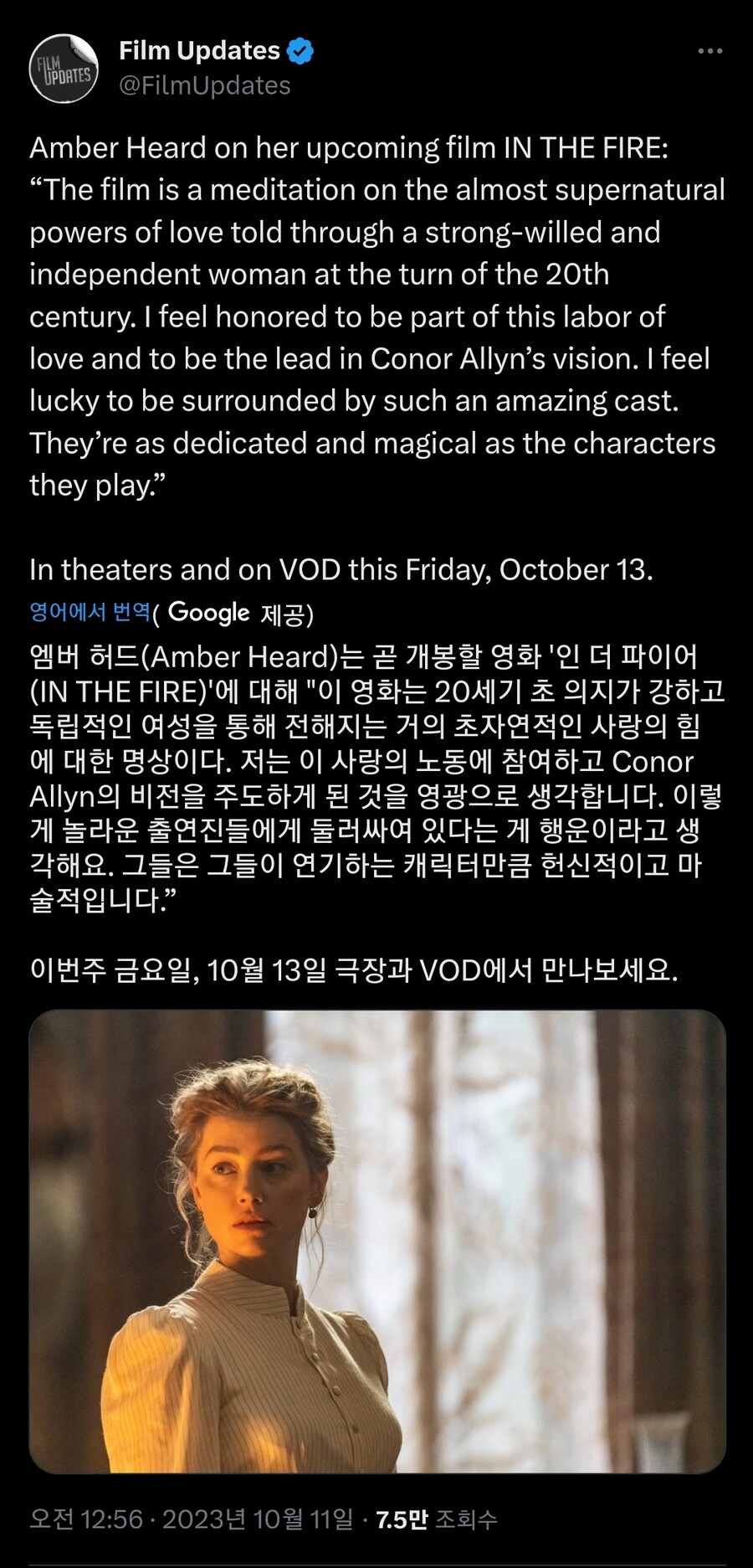Screen dimensions: 753x1568
Task: Open the attached film still photo
Action: [x=377, y=1241]
